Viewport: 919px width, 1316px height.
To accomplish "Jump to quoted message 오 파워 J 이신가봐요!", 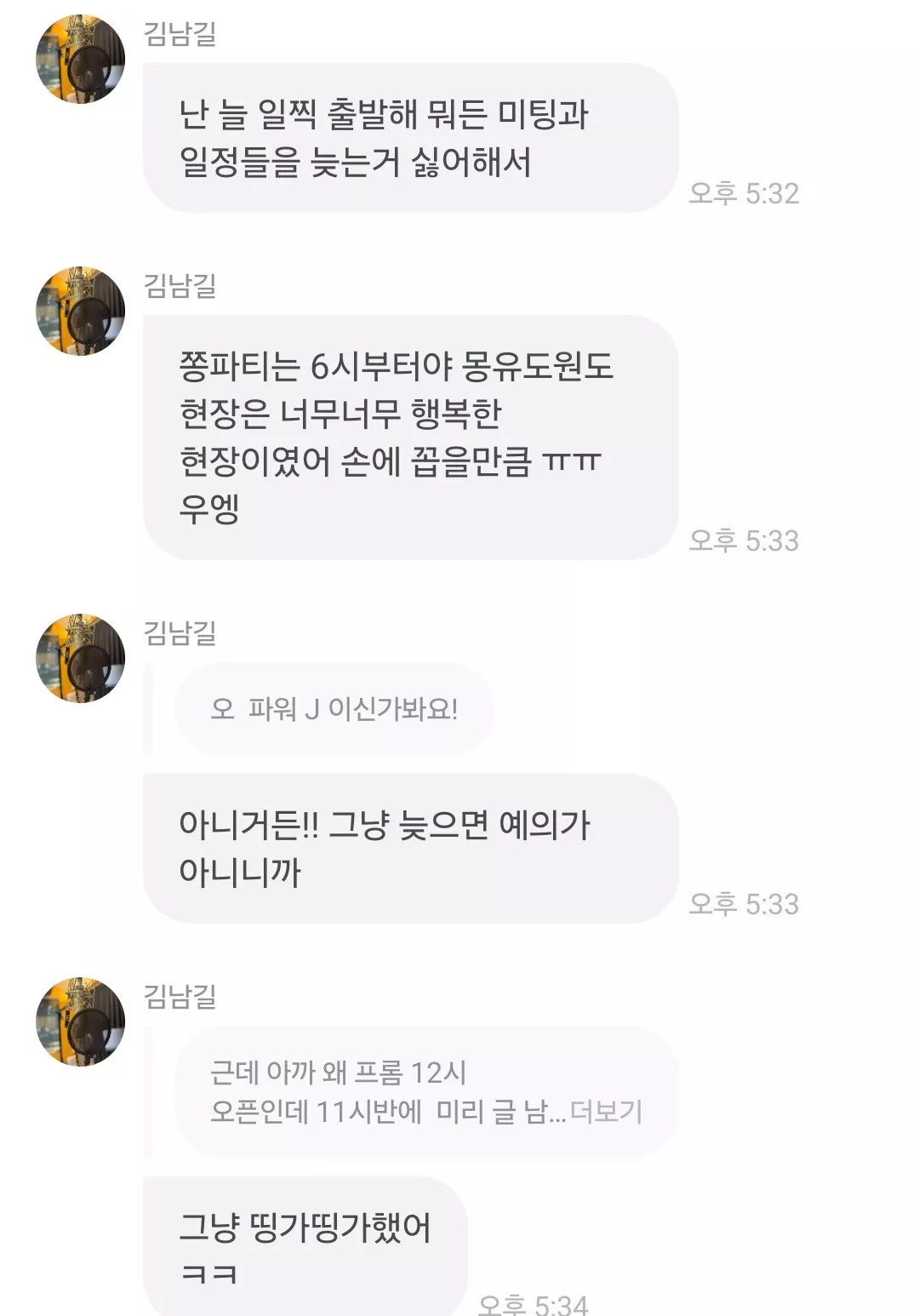I will click(334, 708).
